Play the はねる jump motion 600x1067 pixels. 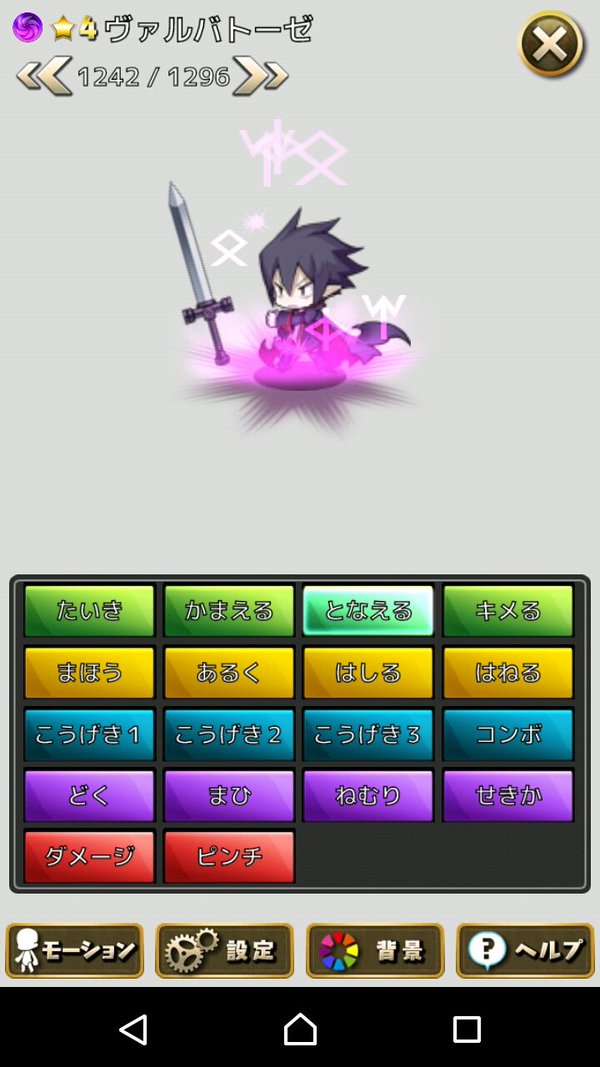(508, 673)
